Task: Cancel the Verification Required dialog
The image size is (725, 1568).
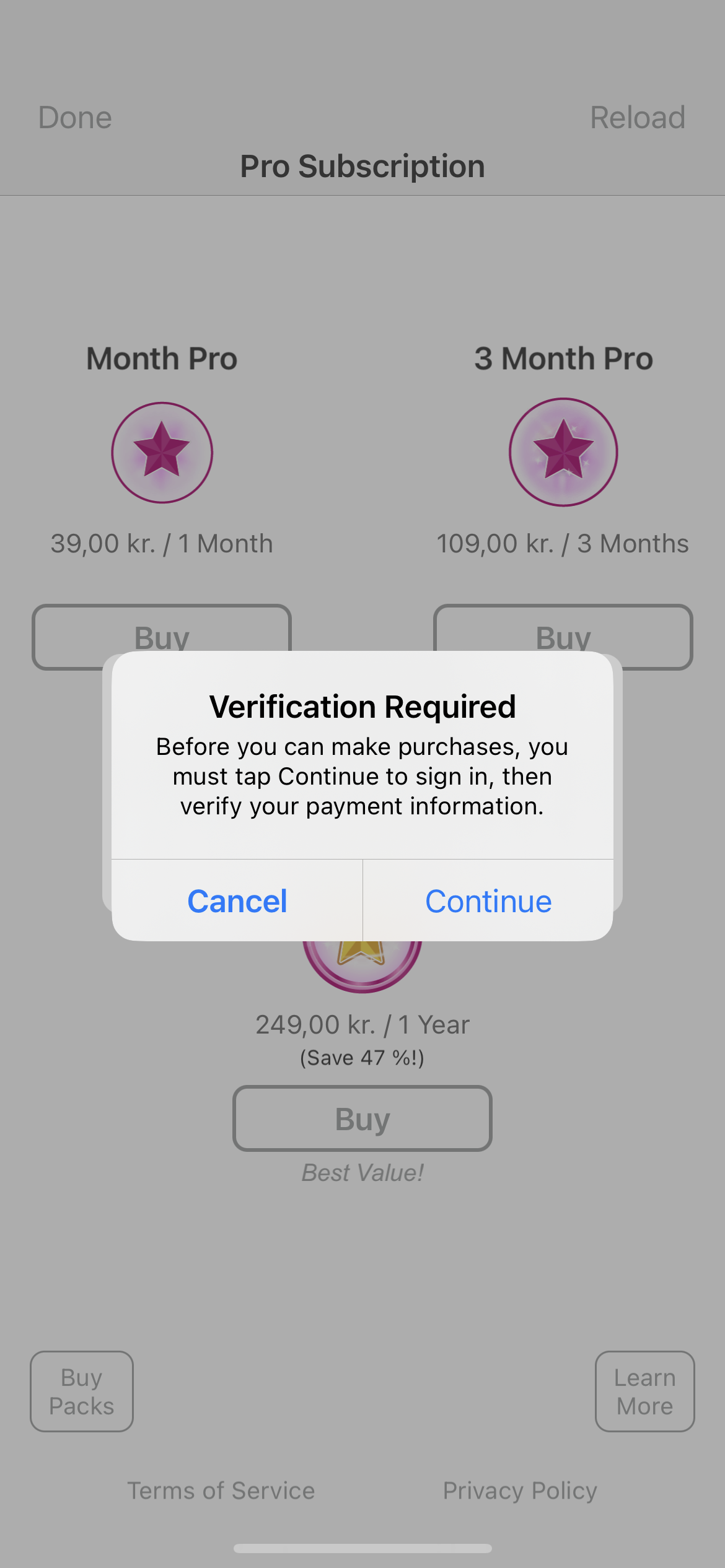Action: [x=237, y=901]
